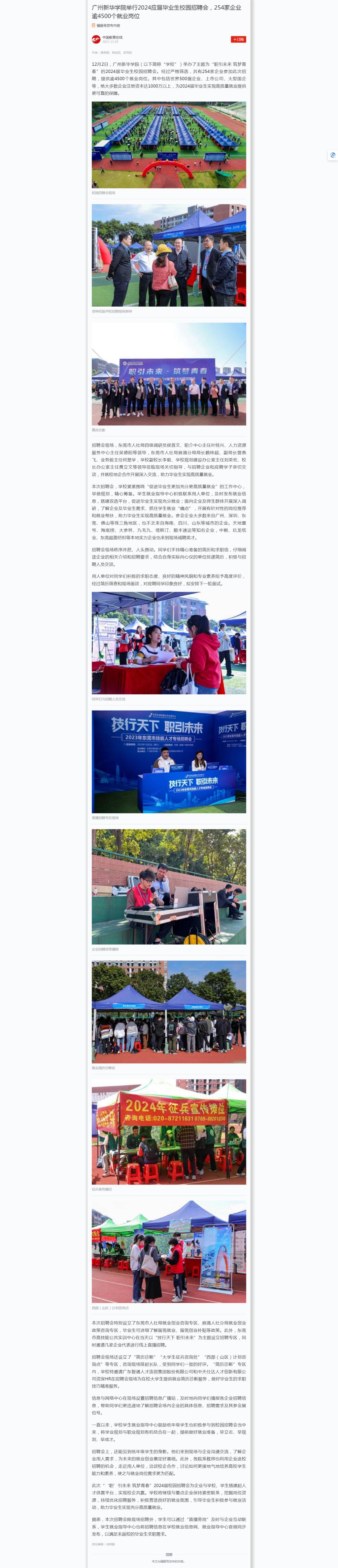Image resolution: width=338 pixels, height=1568 pixels.
Task: Subscribe to 中国教育在线 with +订阅
Action: pos(238,40)
